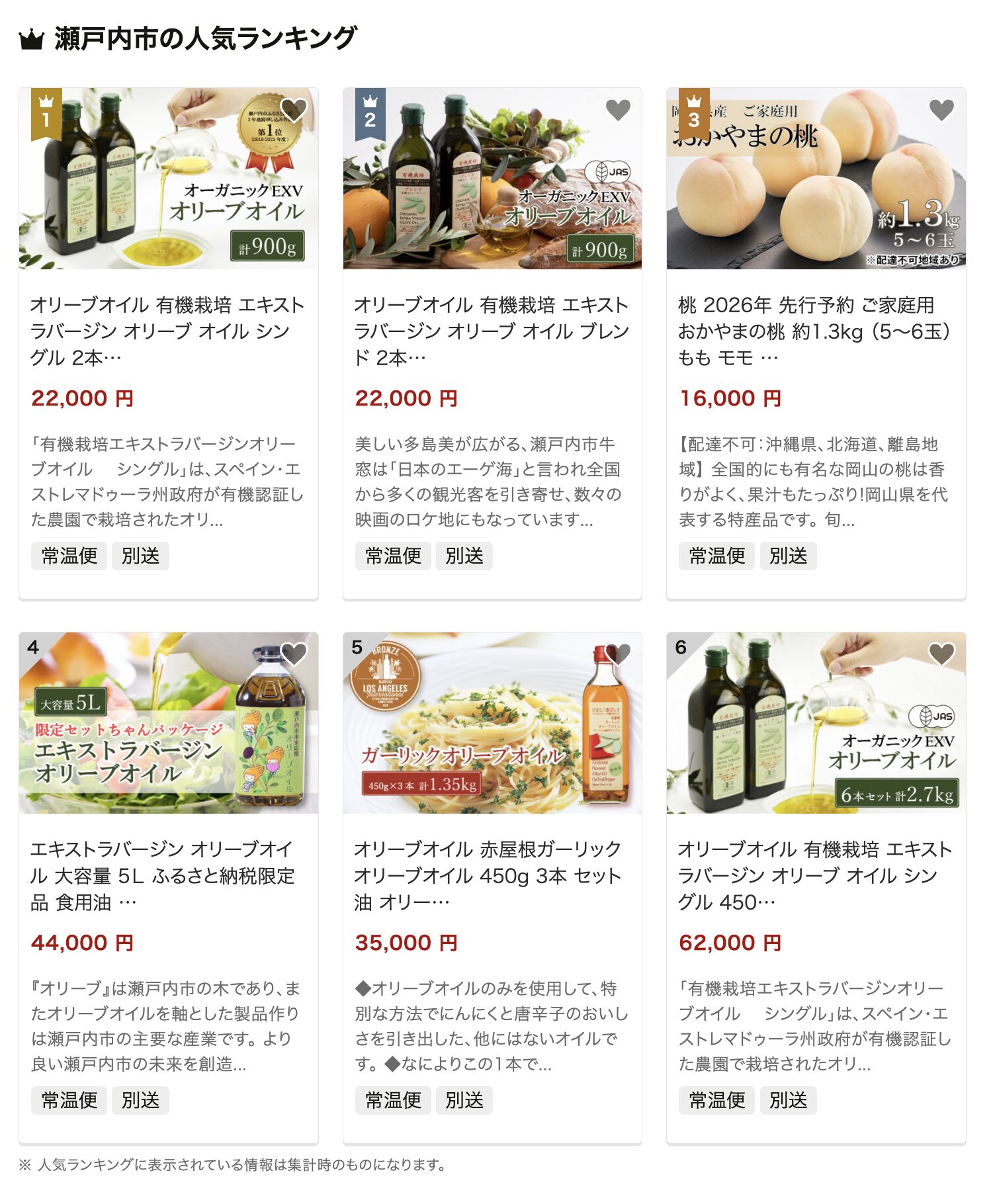Open the garlic olive oil 3-bottle set

(491, 875)
